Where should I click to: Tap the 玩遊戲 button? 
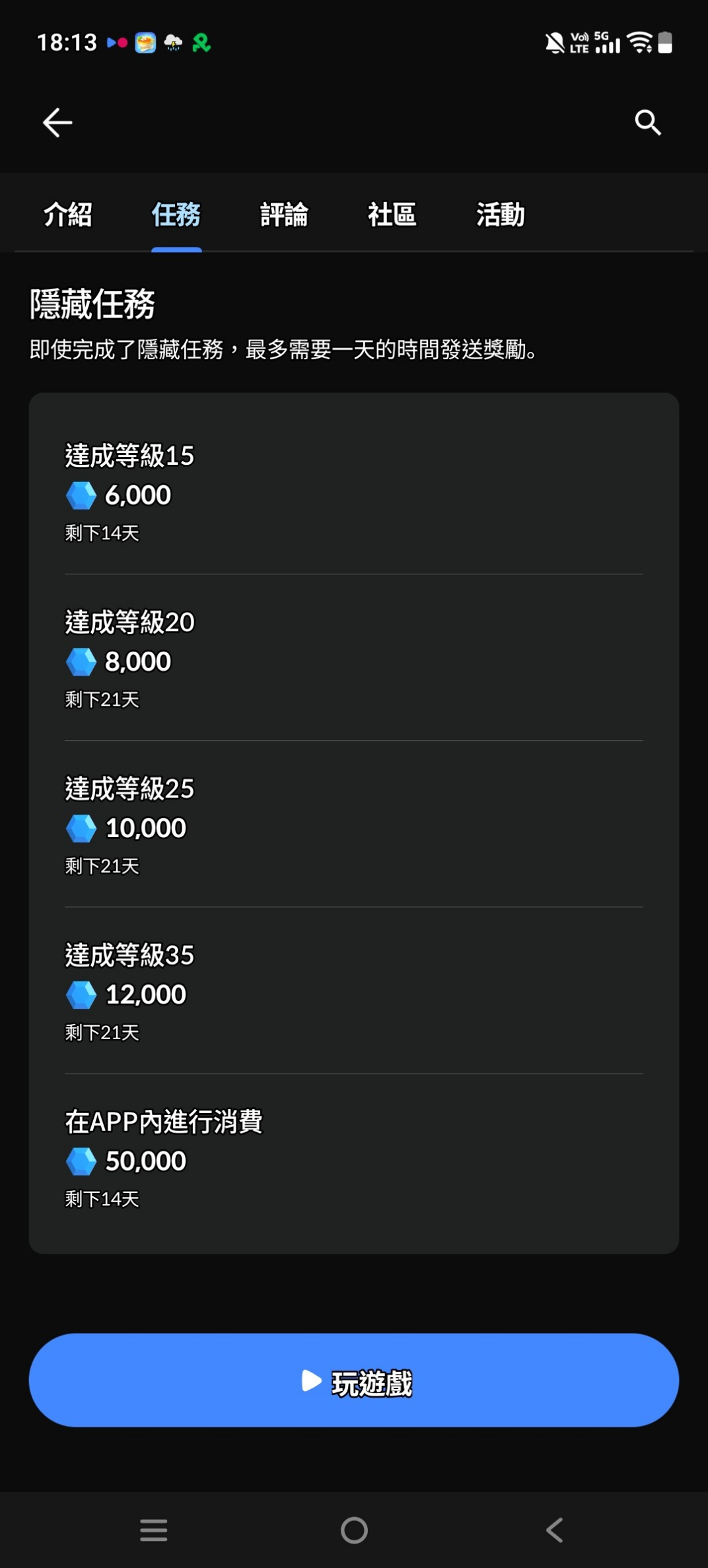pyautogui.click(x=354, y=1380)
